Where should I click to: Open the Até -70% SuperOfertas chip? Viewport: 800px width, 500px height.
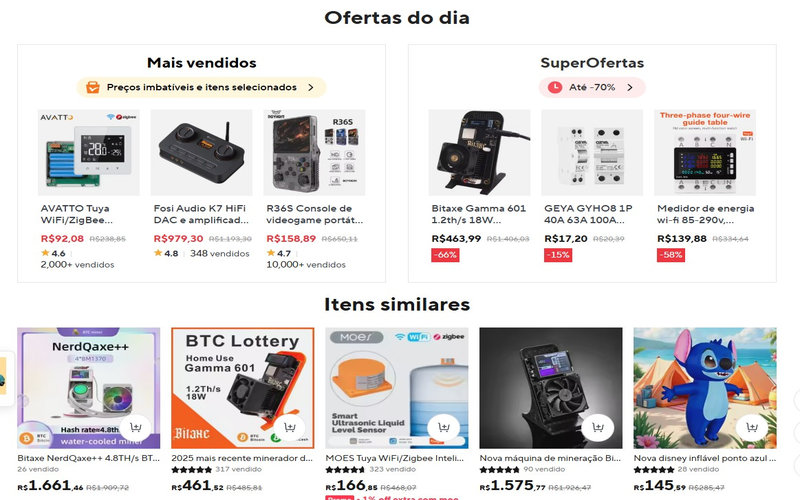[591, 87]
